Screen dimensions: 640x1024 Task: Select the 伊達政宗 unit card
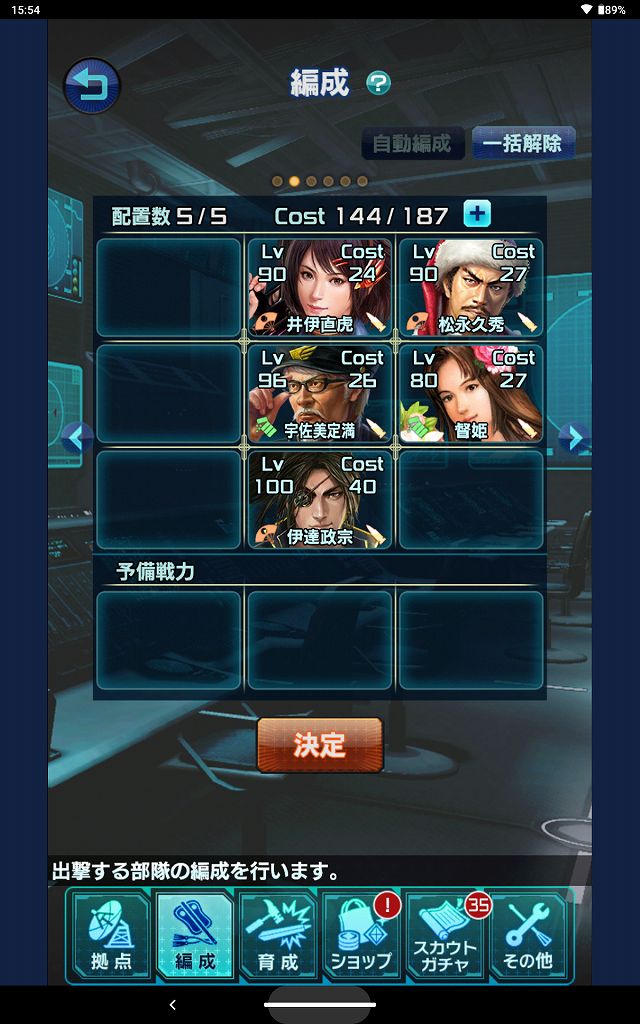319,499
